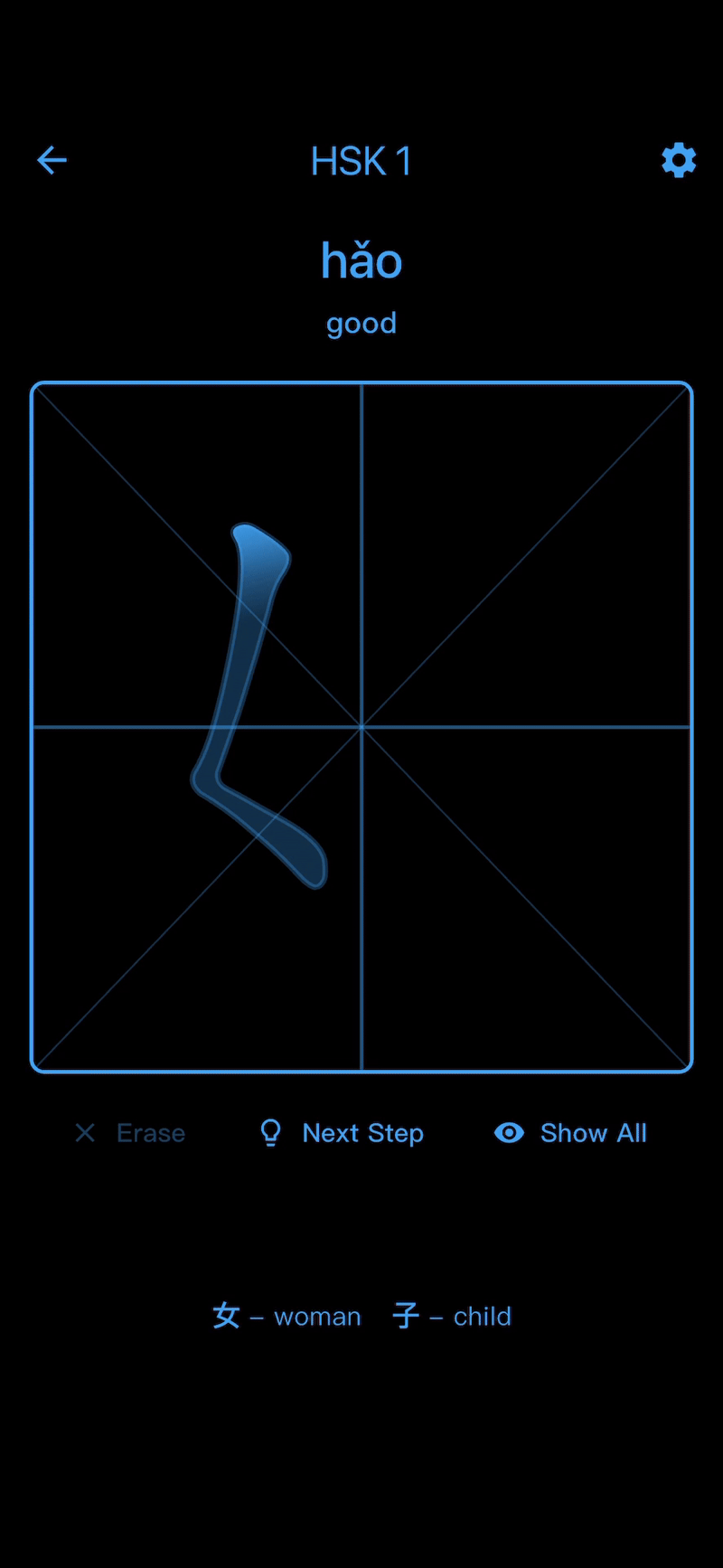Tap the English translation good
Image resolution: width=723 pixels, height=1568 pixels.
361,323
